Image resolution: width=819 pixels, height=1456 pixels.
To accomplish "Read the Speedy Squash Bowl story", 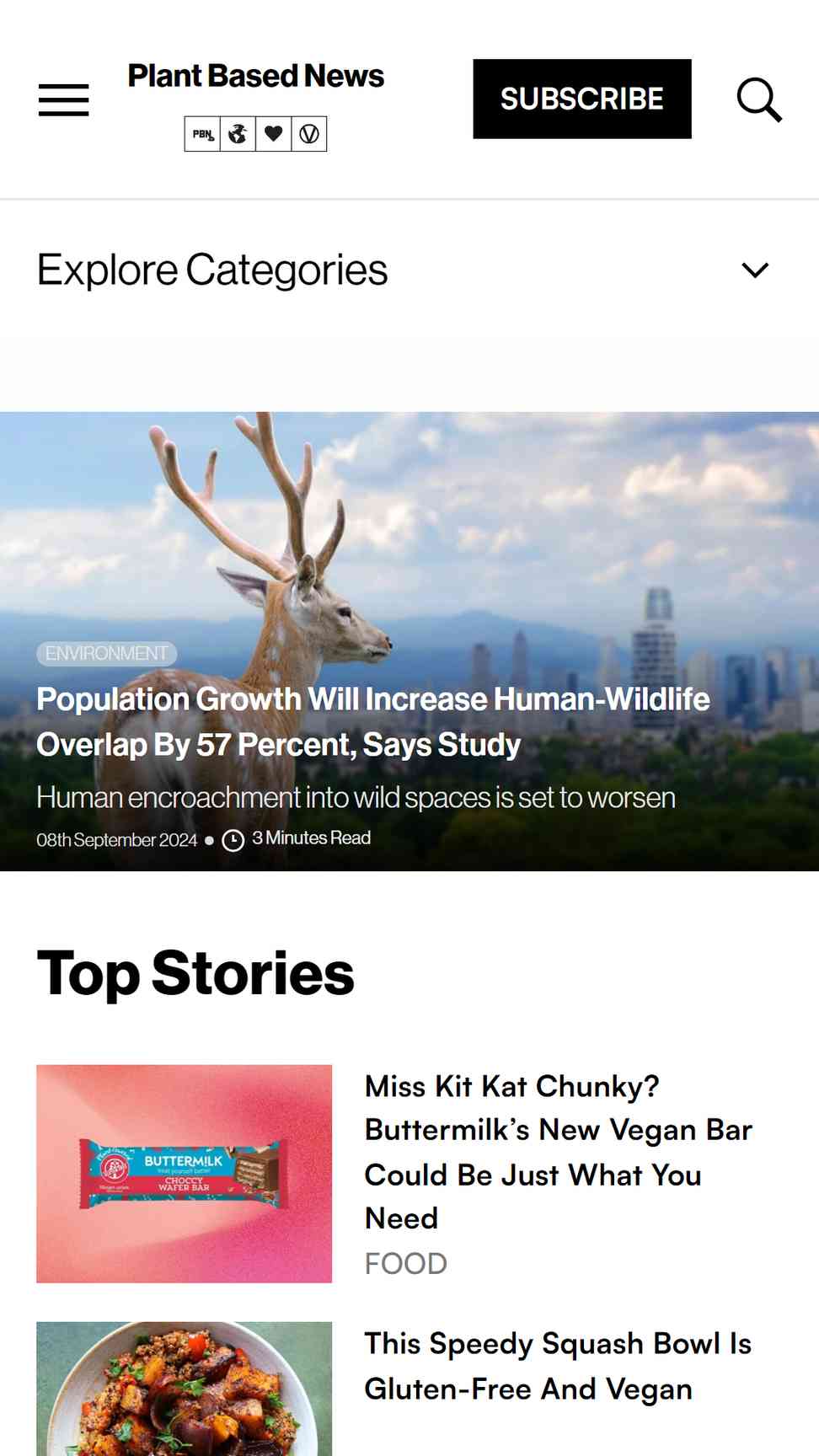I will (x=557, y=1366).
